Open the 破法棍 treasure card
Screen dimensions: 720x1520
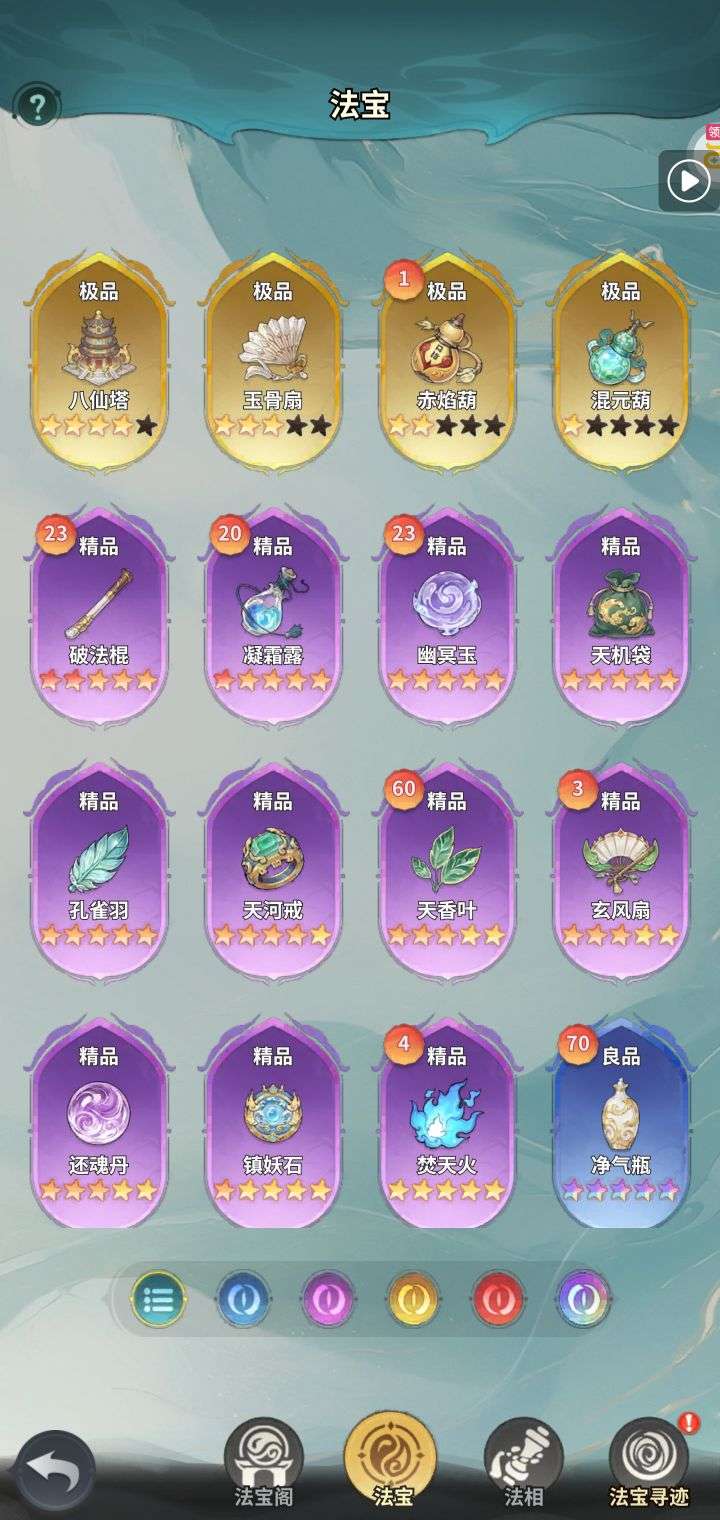click(98, 615)
